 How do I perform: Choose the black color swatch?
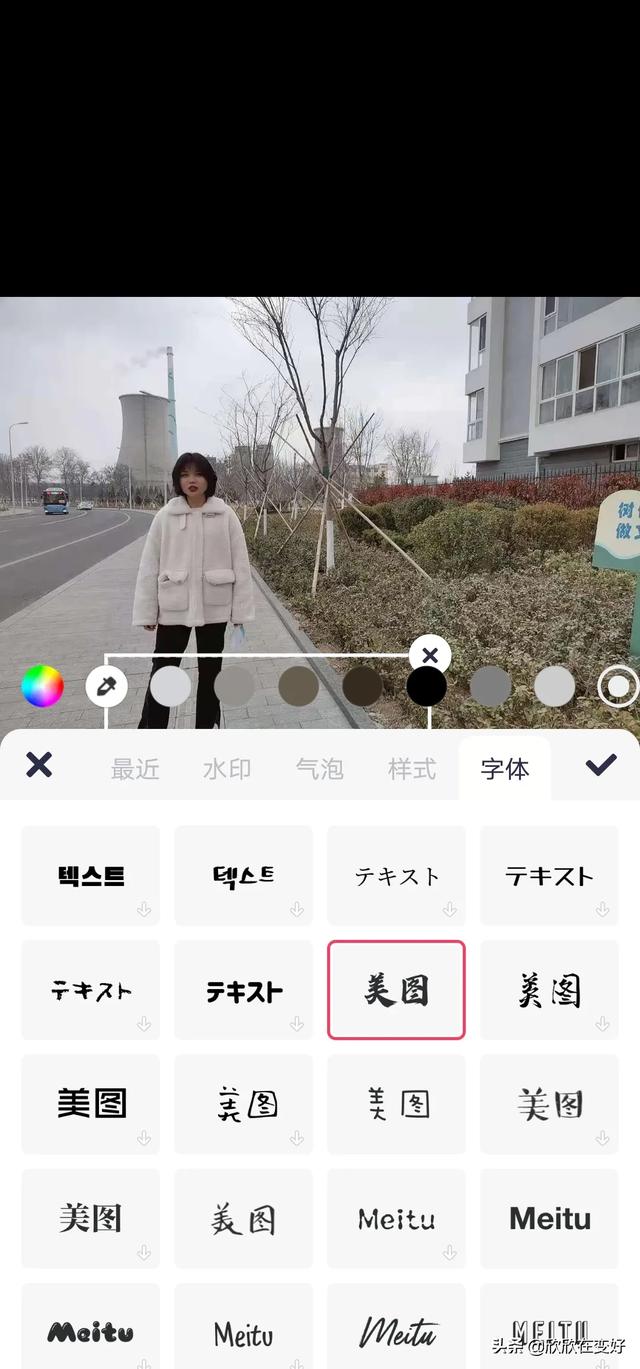point(427,686)
